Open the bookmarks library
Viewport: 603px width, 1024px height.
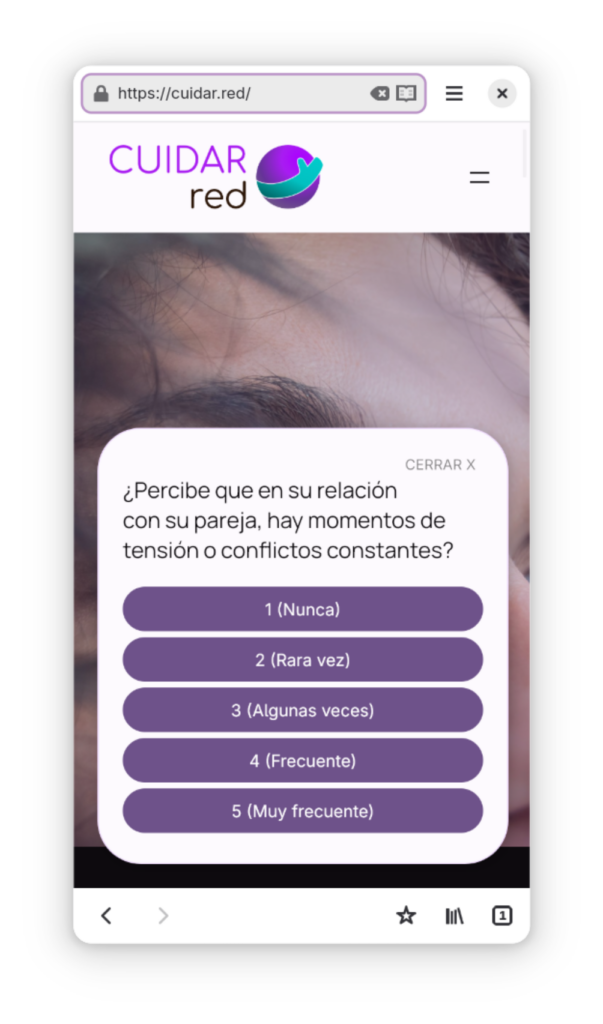click(454, 915)
